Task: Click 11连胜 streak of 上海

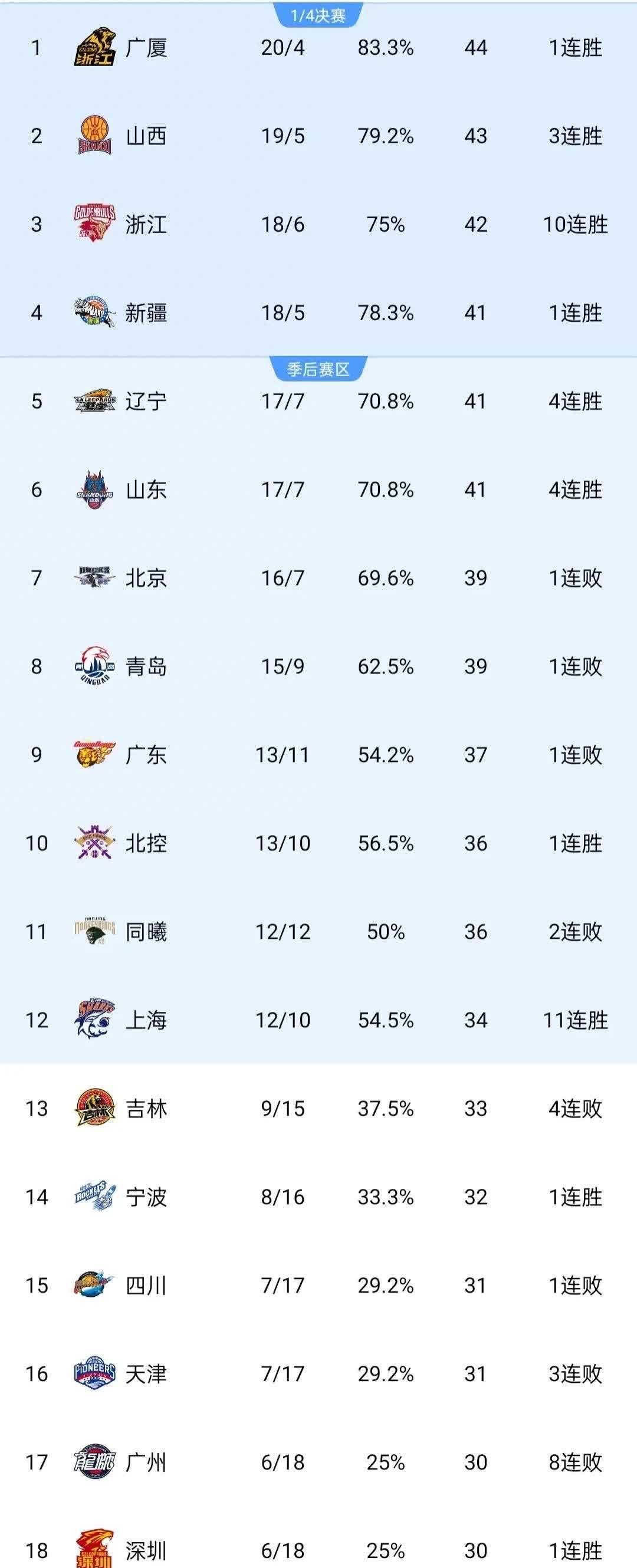Action: click(x=575, y=1018)
